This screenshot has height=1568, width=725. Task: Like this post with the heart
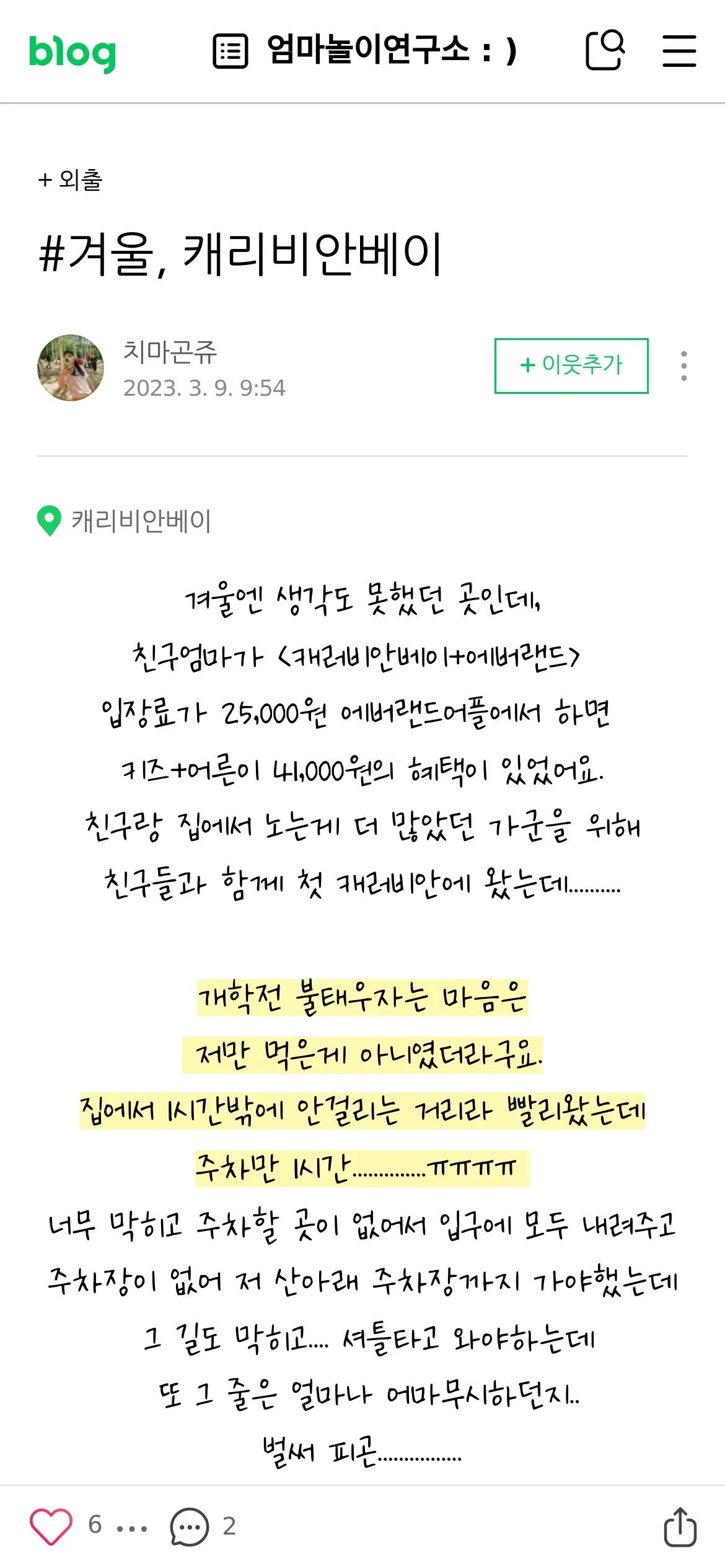[x=51, y=1526]
